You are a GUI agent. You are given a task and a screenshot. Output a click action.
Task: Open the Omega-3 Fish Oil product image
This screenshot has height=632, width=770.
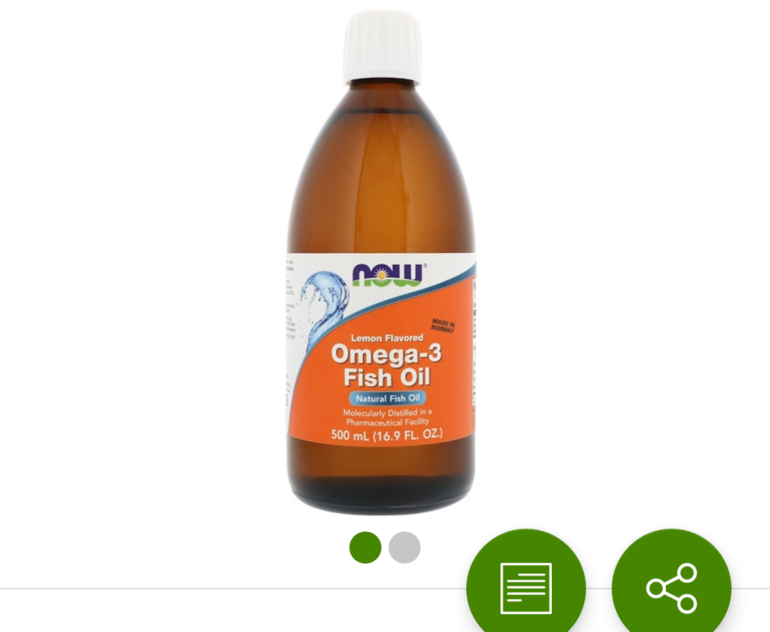(382, 265)
